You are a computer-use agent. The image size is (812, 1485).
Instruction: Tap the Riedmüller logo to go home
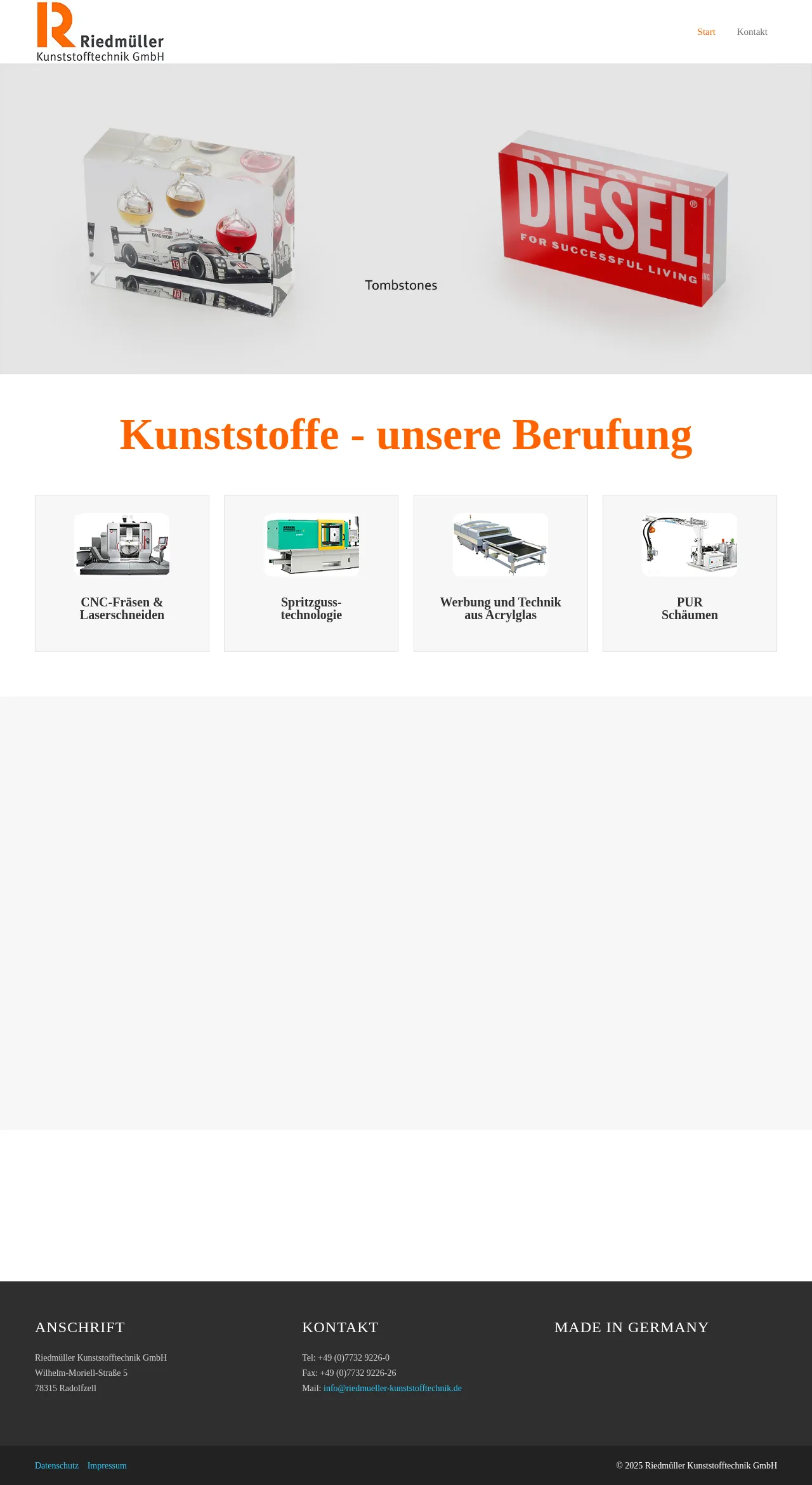[x=100, y=32]
